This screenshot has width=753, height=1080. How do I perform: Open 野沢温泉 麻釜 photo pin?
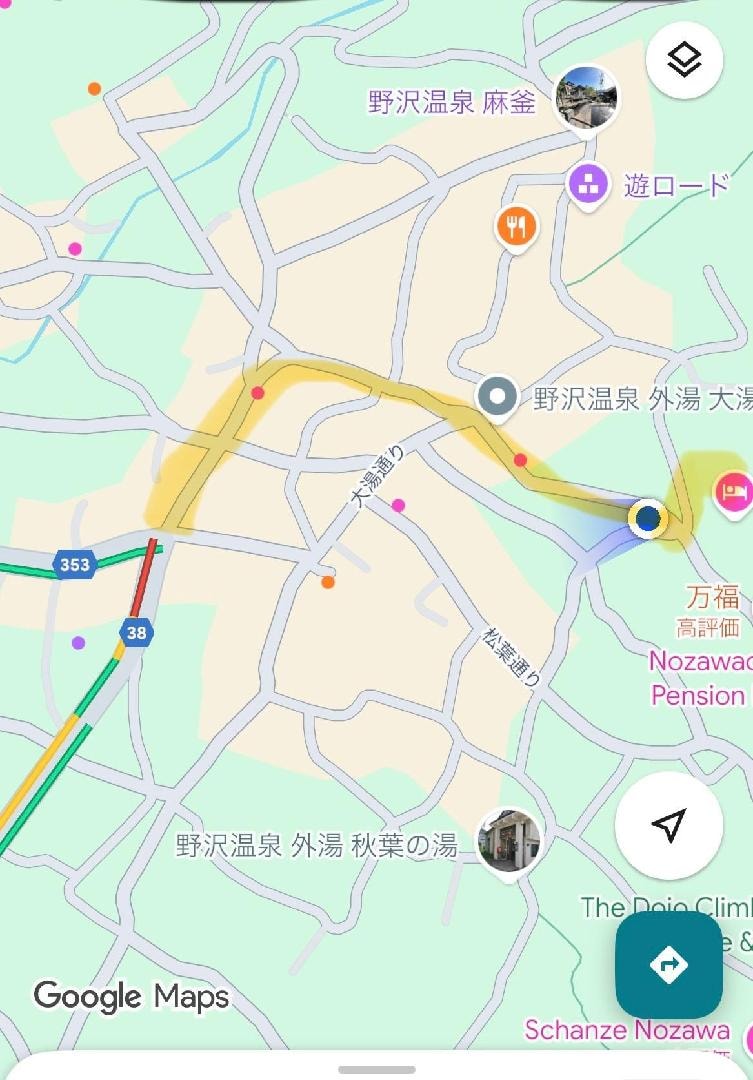pyautogui.click(x=586, y=99)
